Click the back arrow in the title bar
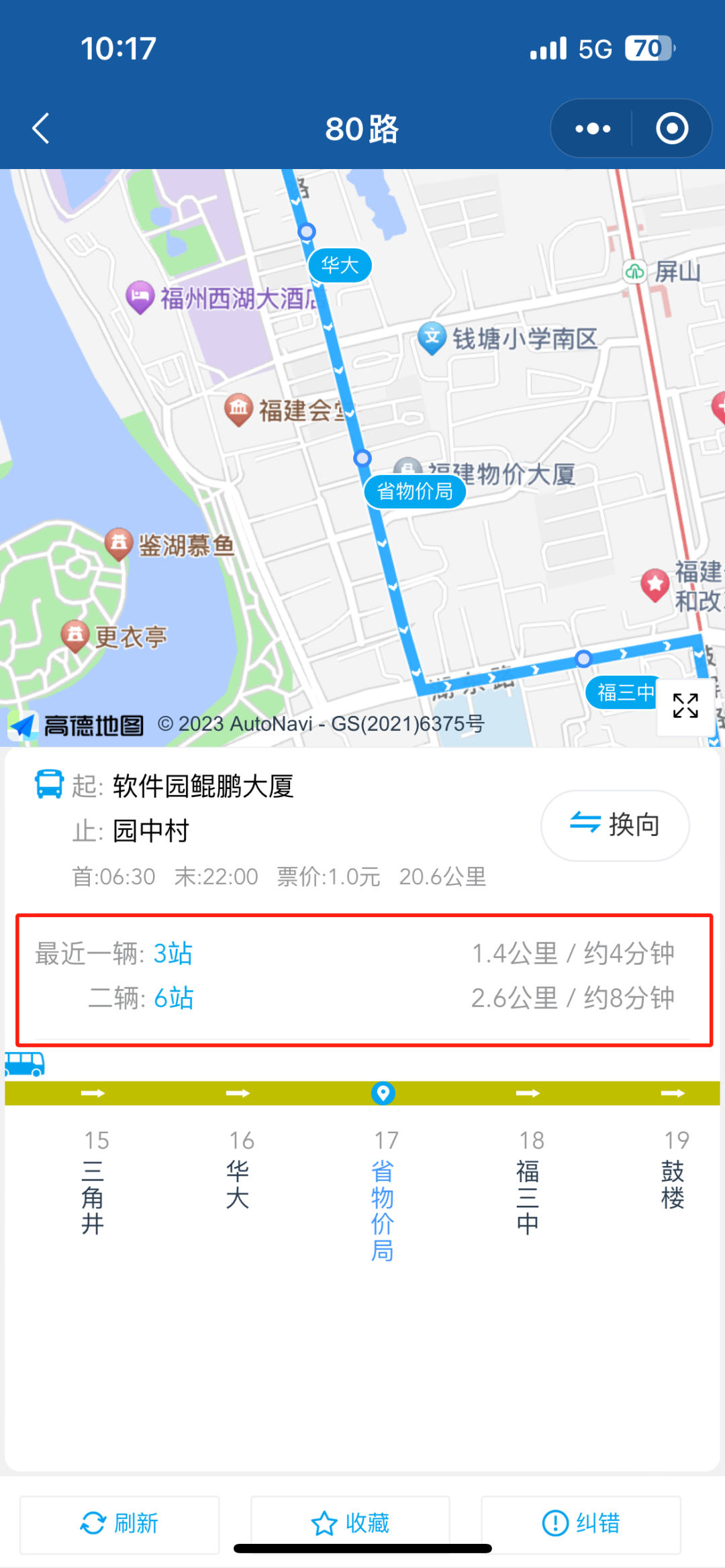Screen dimensions: 725x1568 pos(40,128)
